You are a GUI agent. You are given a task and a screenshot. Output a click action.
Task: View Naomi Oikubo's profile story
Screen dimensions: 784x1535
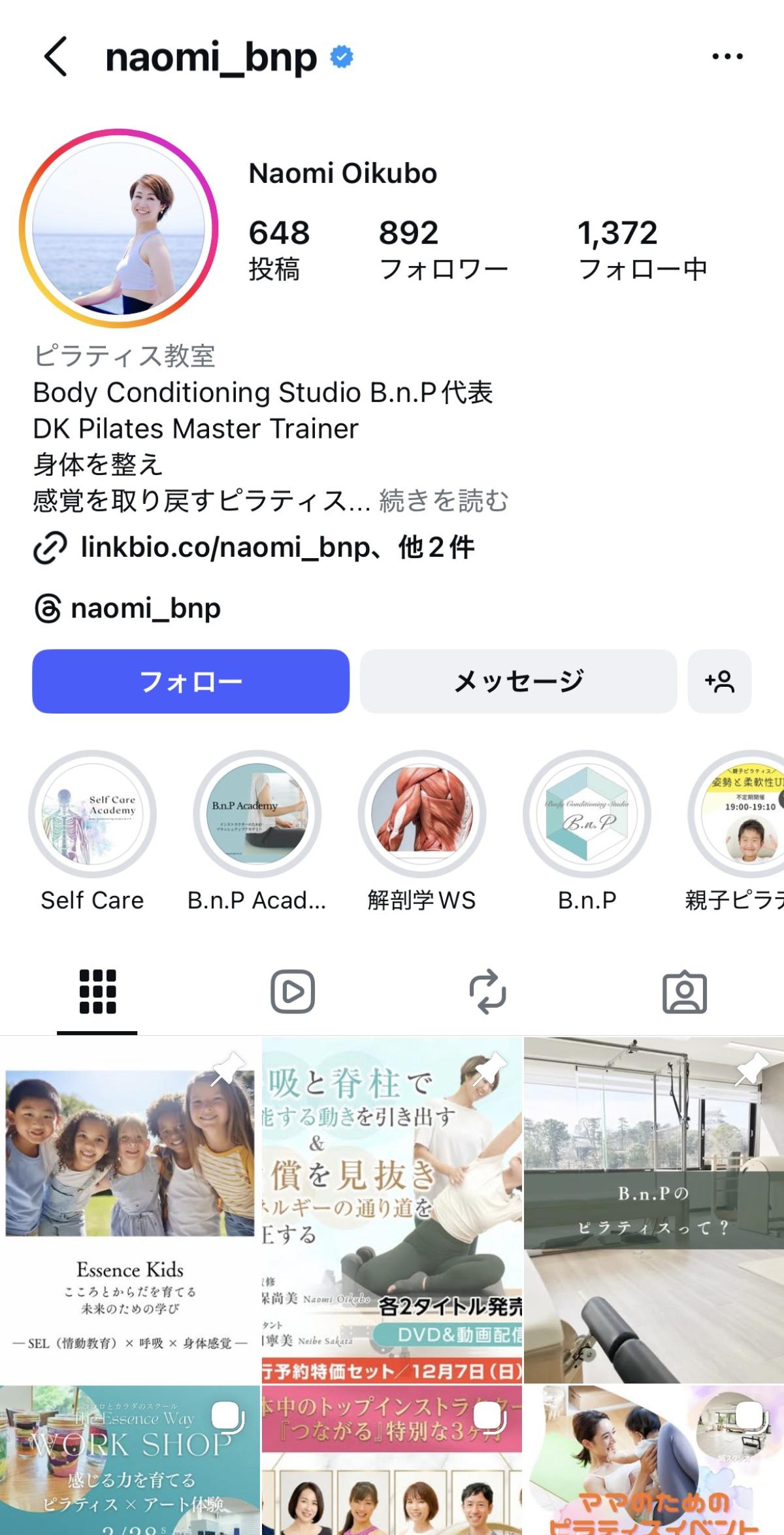118,228
